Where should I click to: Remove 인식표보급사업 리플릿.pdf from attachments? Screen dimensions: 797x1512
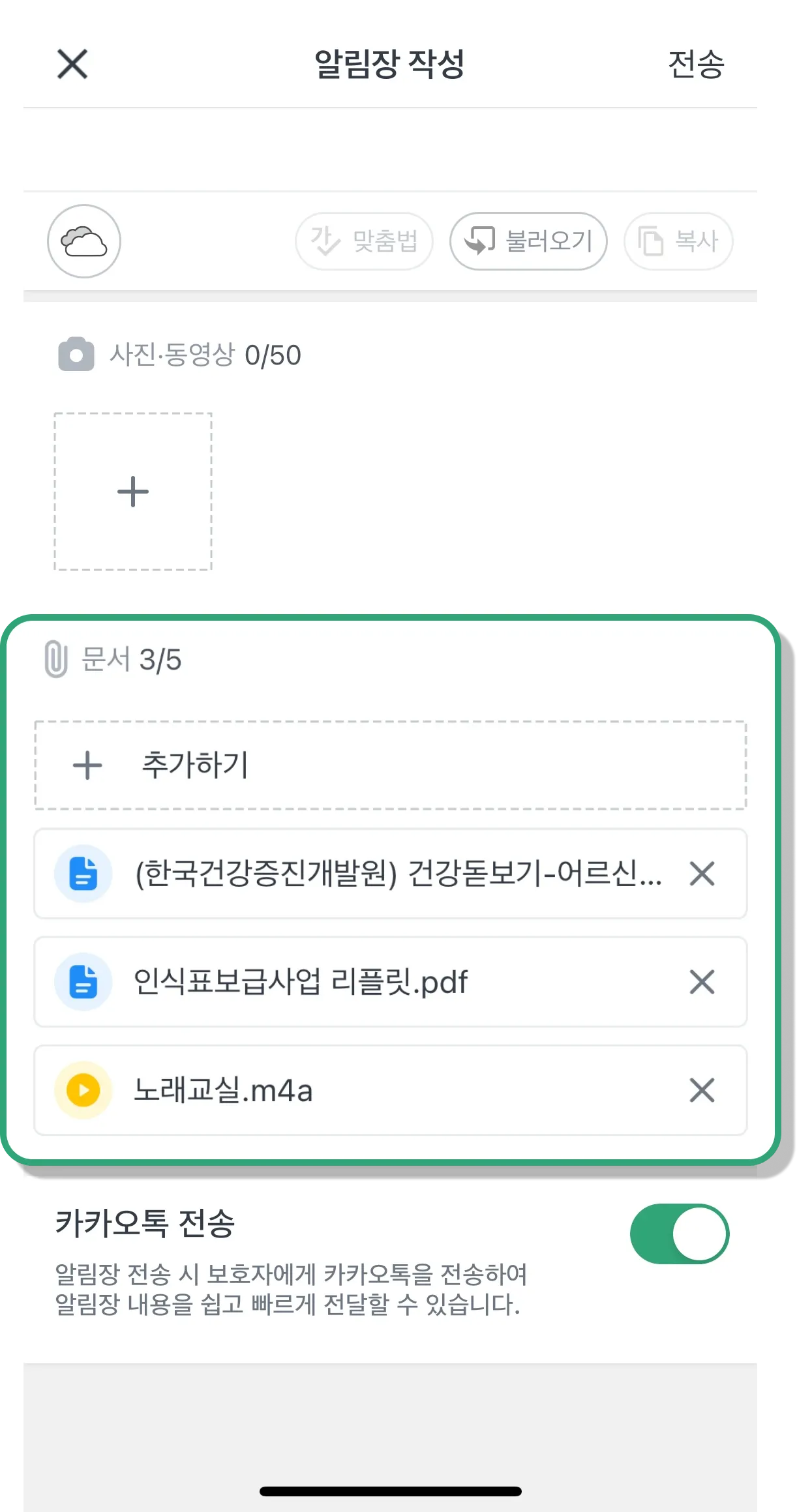point(702,982)
